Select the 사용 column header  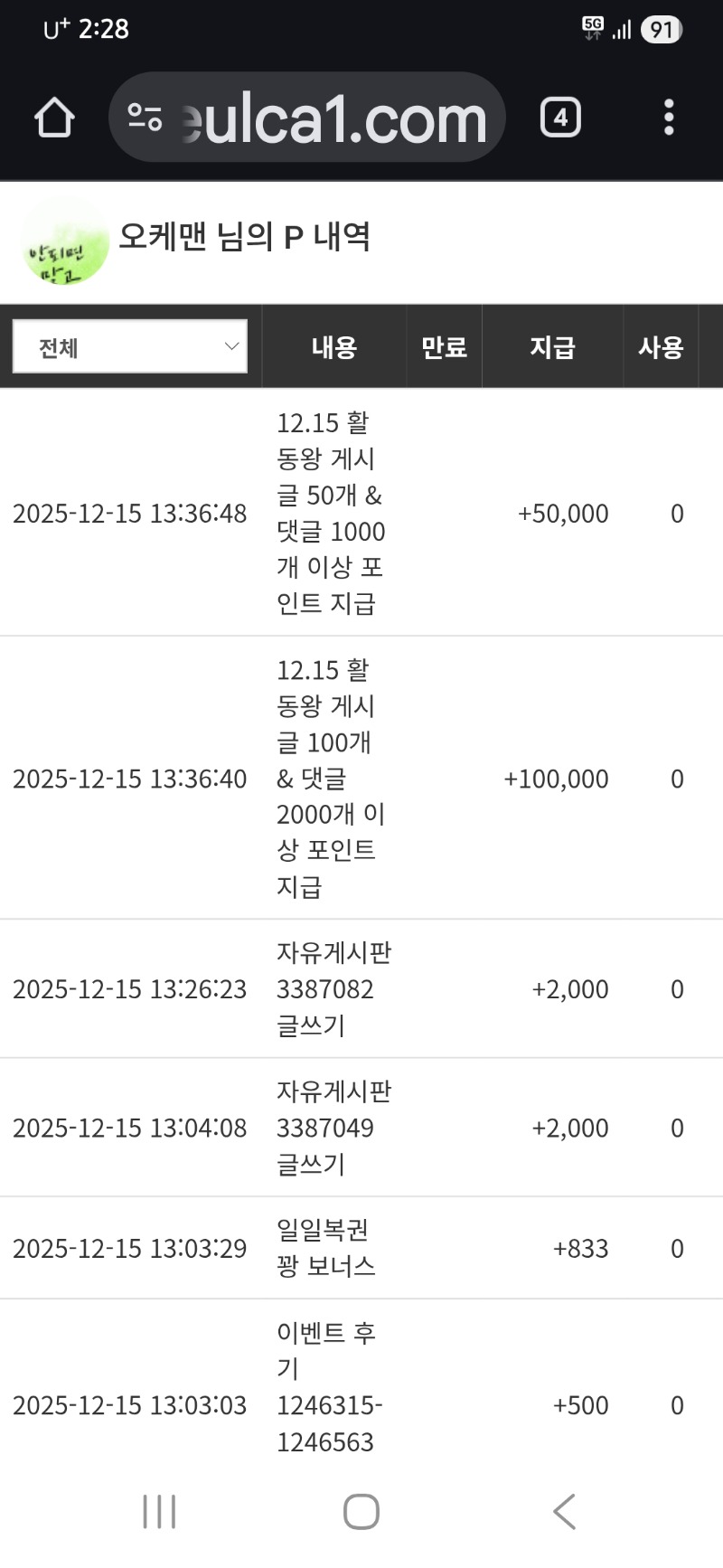coord(662,346)
